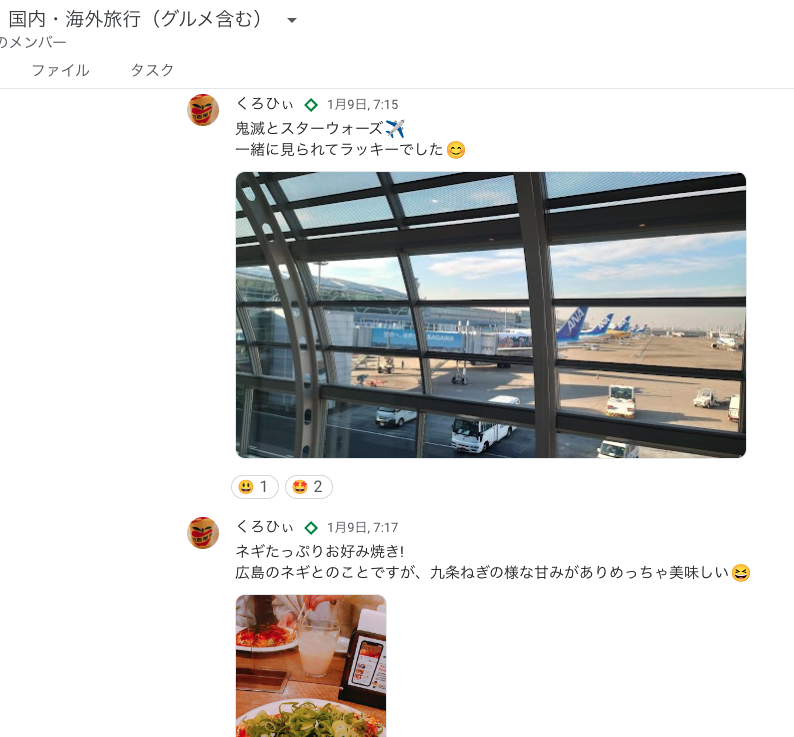The image size is (794, 737).
Task: Tap the star-eyes reaction with count 2
Action: 308,487
